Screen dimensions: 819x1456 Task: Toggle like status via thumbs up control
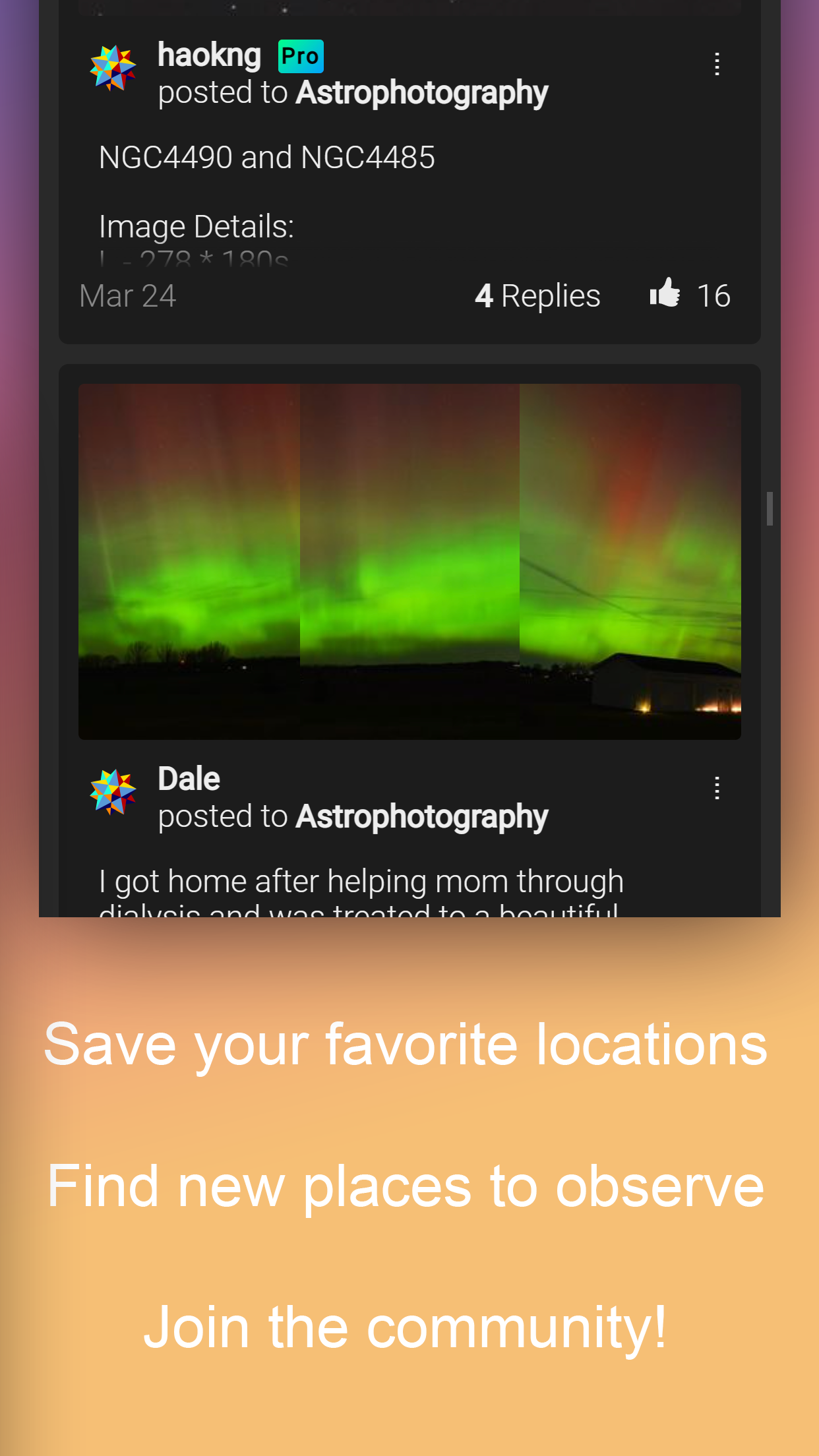coord(666,295)
